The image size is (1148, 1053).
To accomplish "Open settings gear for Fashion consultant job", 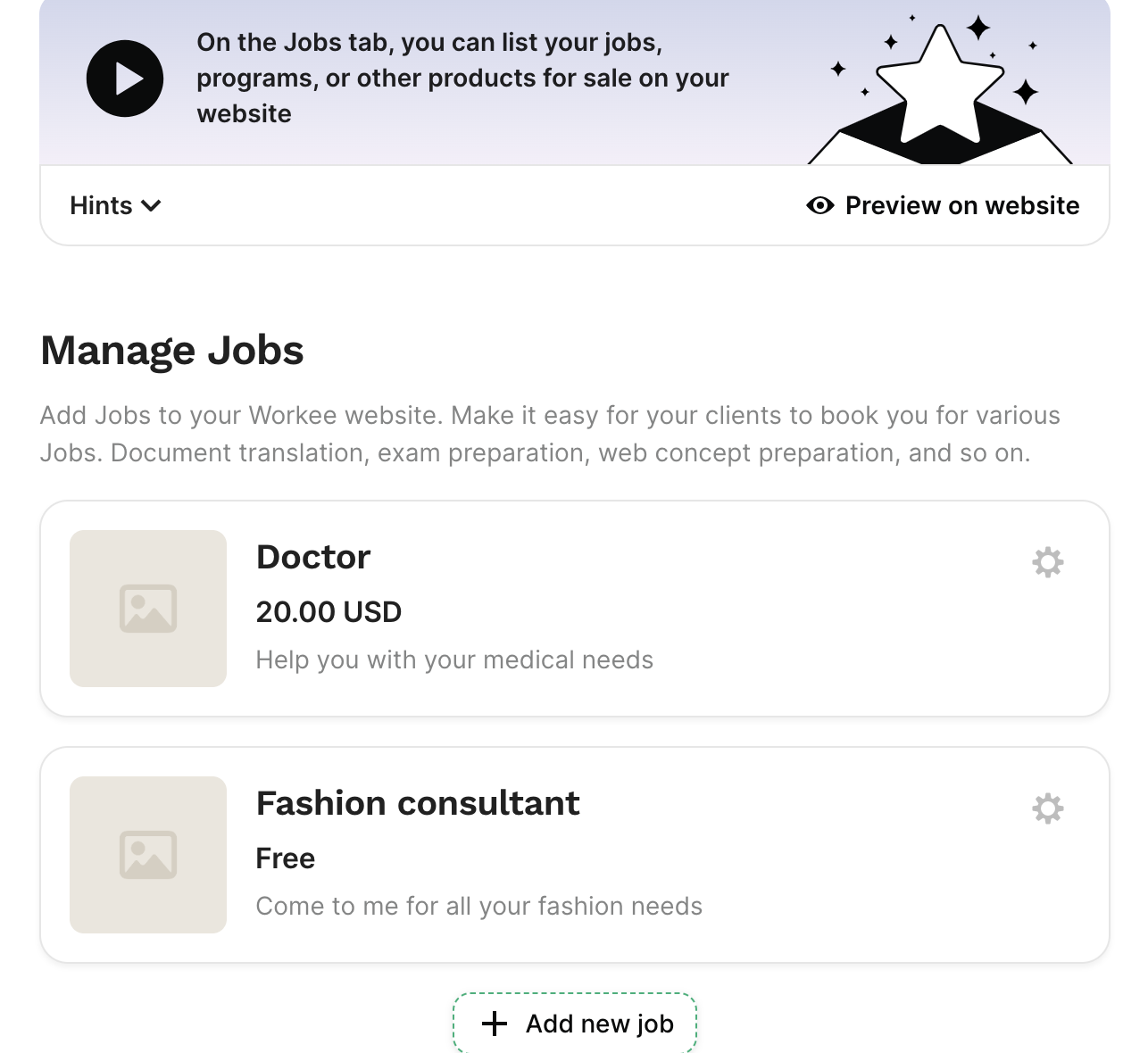I will (1047, 808).
